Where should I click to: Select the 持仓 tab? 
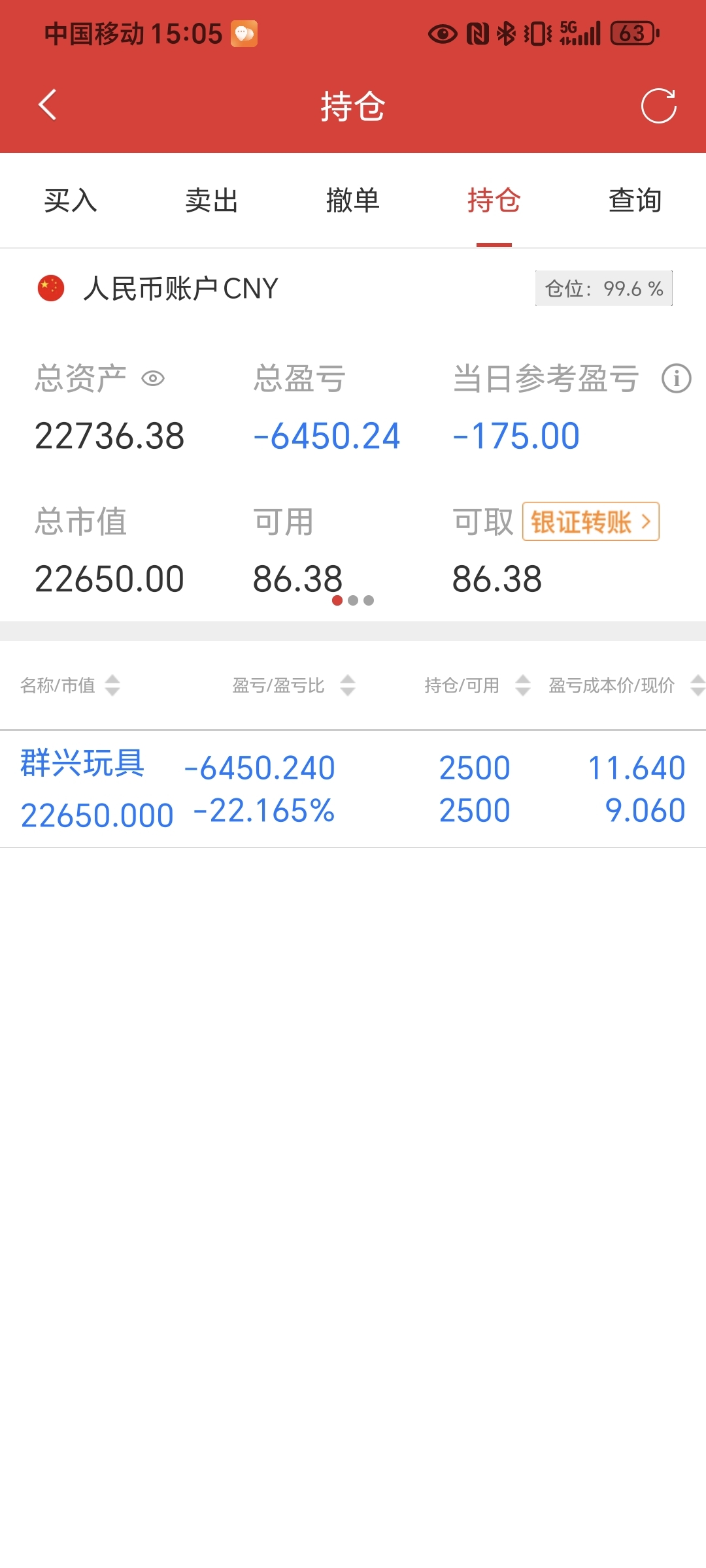pyautogui.click(x=494, y=201)
